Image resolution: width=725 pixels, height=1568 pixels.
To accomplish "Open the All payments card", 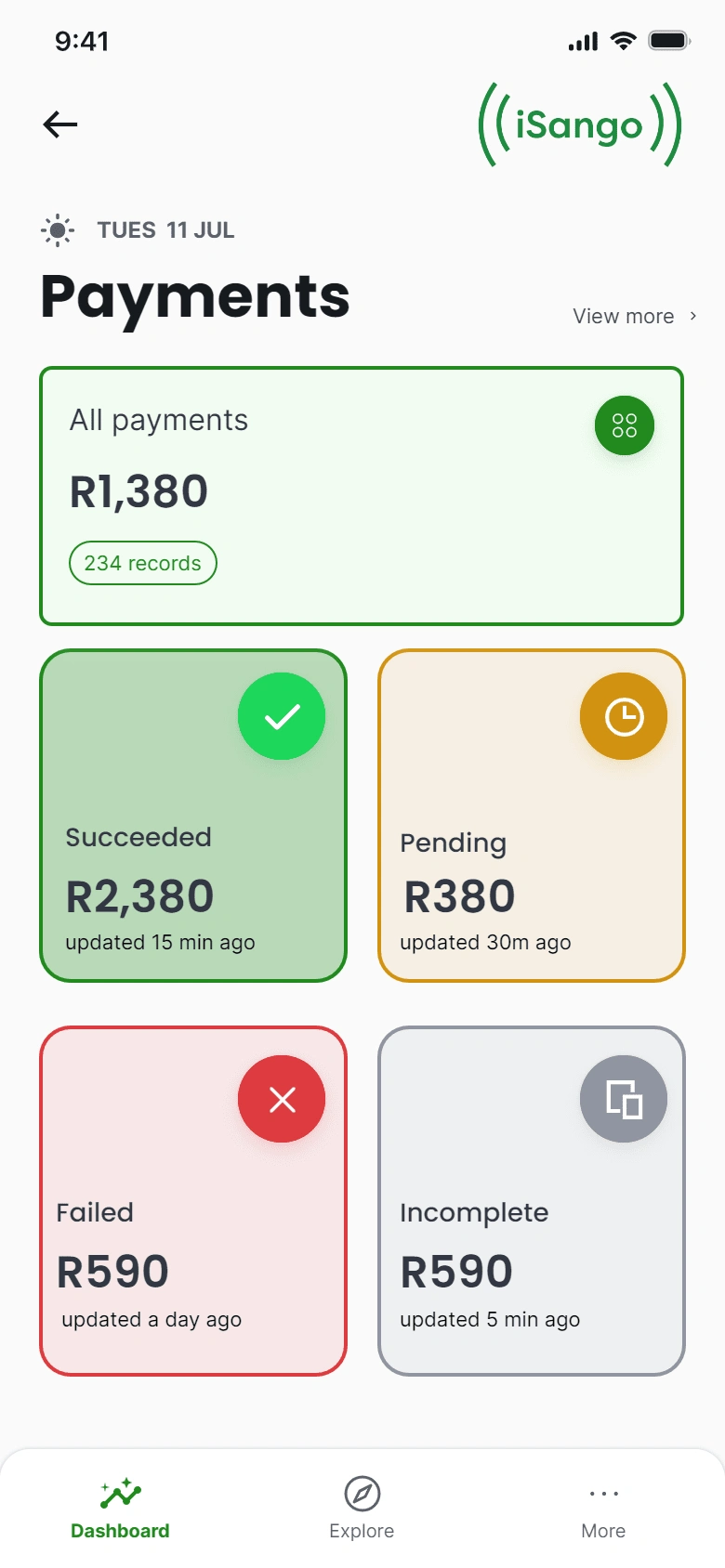I will coord(362,496).
